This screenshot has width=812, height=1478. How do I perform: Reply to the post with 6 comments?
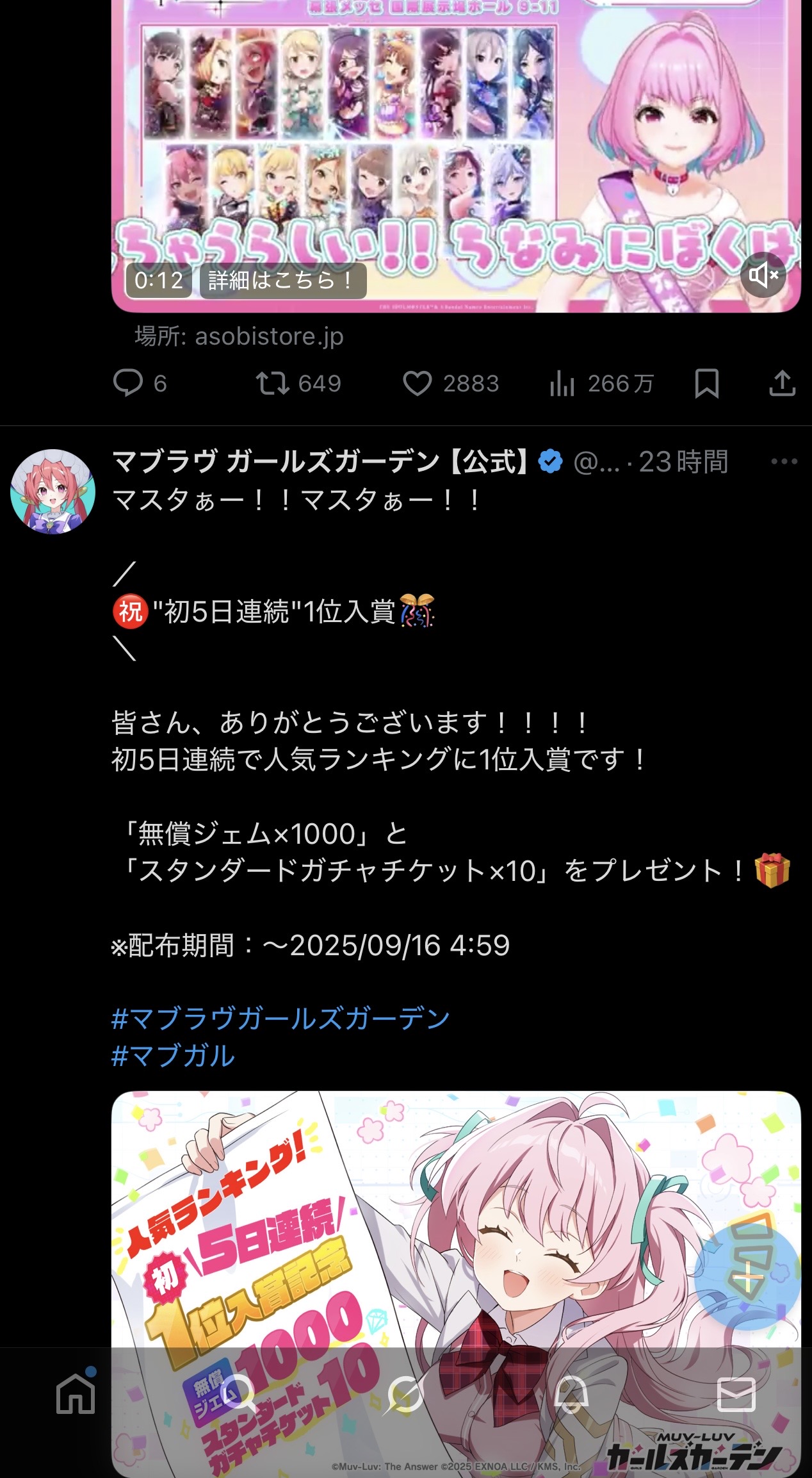click(140, 383)
